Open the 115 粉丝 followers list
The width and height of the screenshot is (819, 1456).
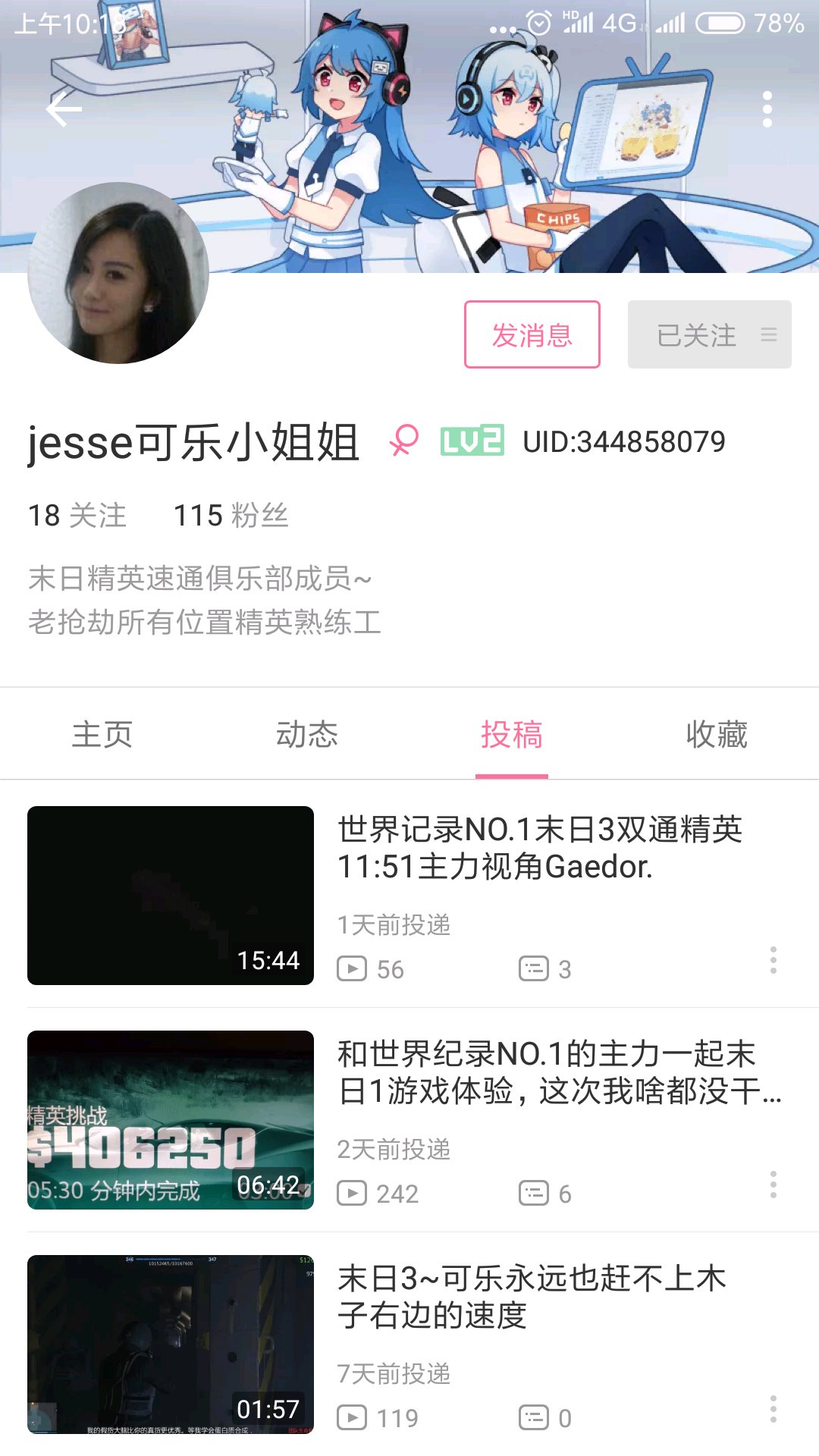(231, 516)
